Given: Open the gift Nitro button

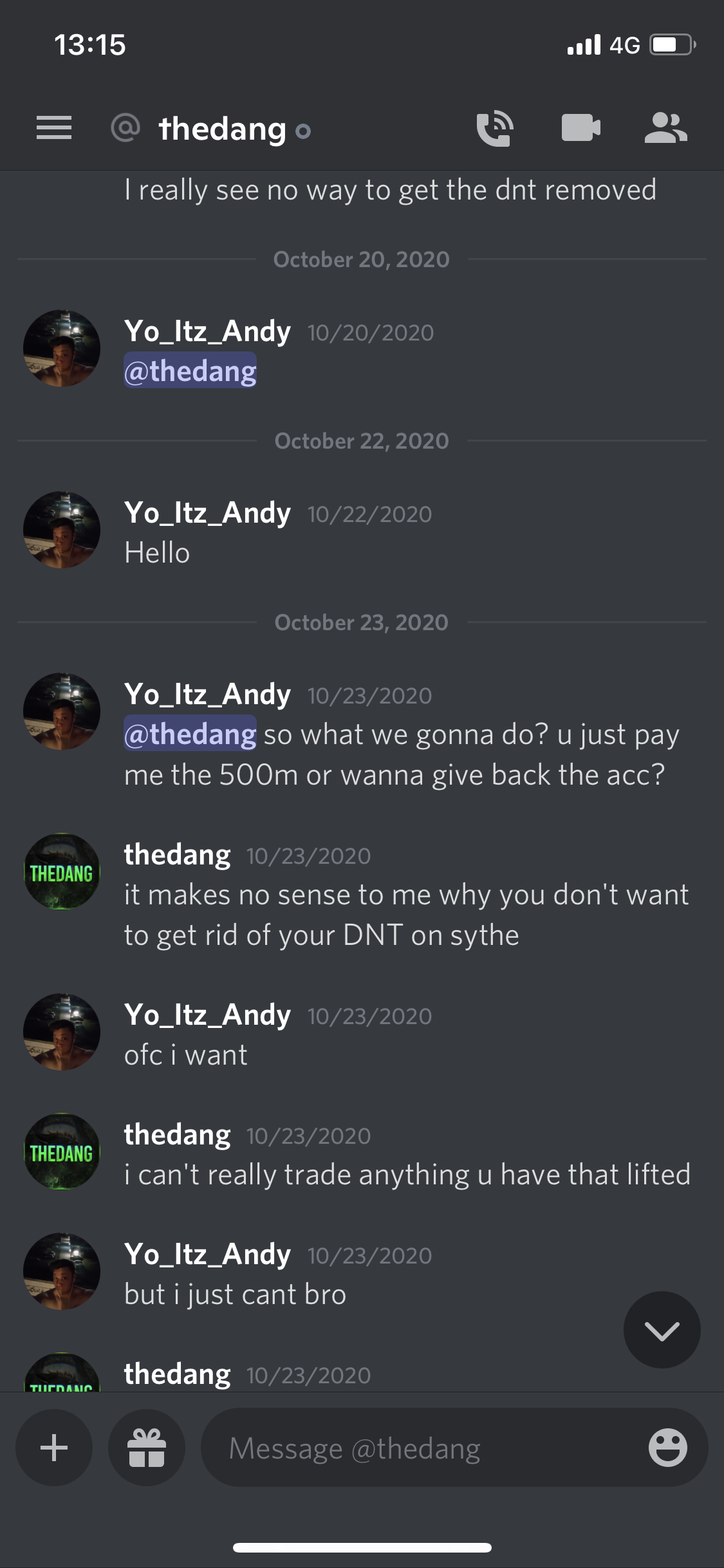Looking at the screenshot, I should point(147,1448).
